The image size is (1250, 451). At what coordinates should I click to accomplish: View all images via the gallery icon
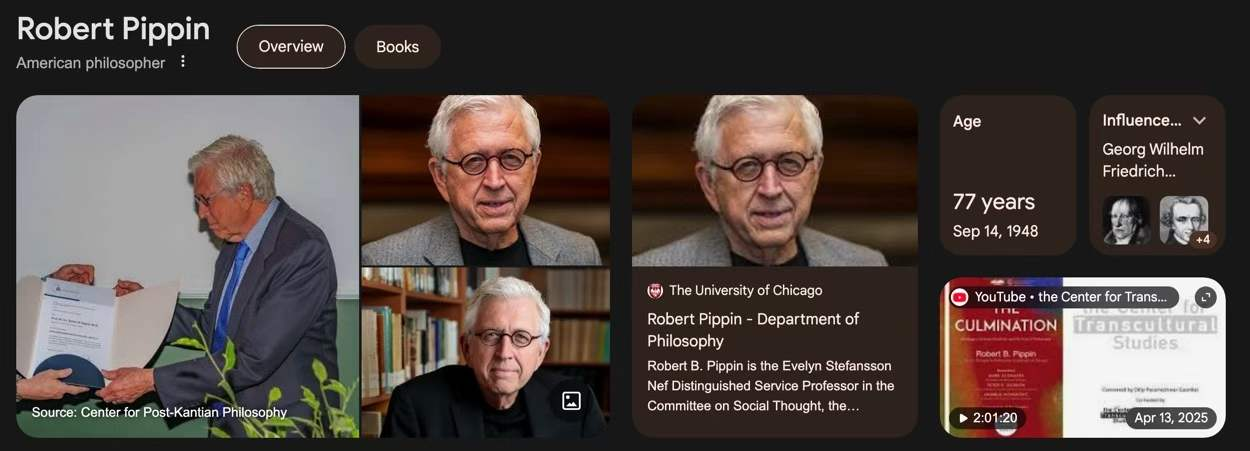pos(571,401)
